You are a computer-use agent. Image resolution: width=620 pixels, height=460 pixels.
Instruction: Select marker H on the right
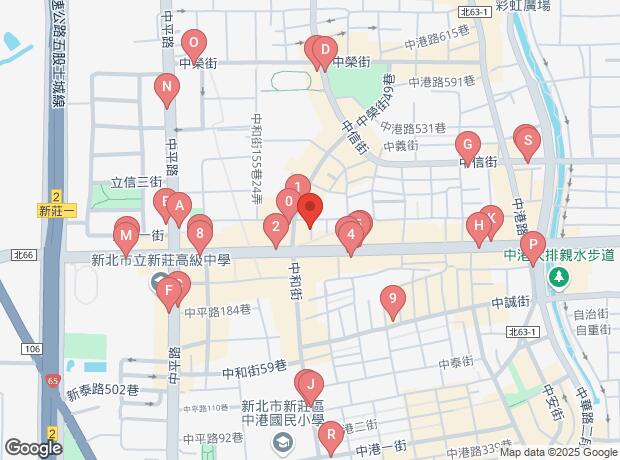(479, 225)
